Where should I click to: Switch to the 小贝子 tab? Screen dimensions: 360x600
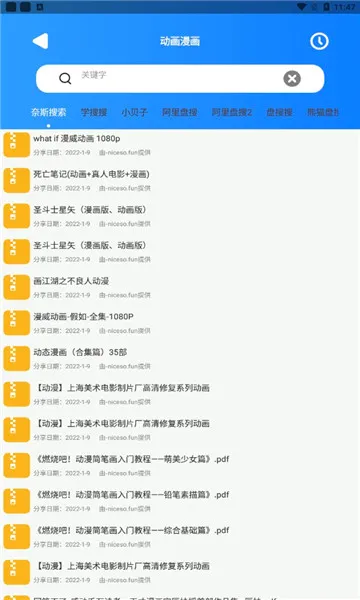click(x=134, y=112)
